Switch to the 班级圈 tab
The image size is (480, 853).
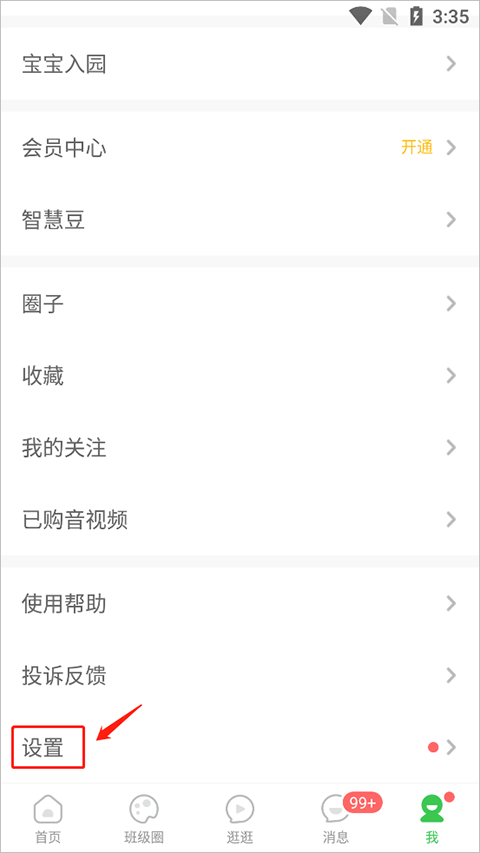[144, 818]
